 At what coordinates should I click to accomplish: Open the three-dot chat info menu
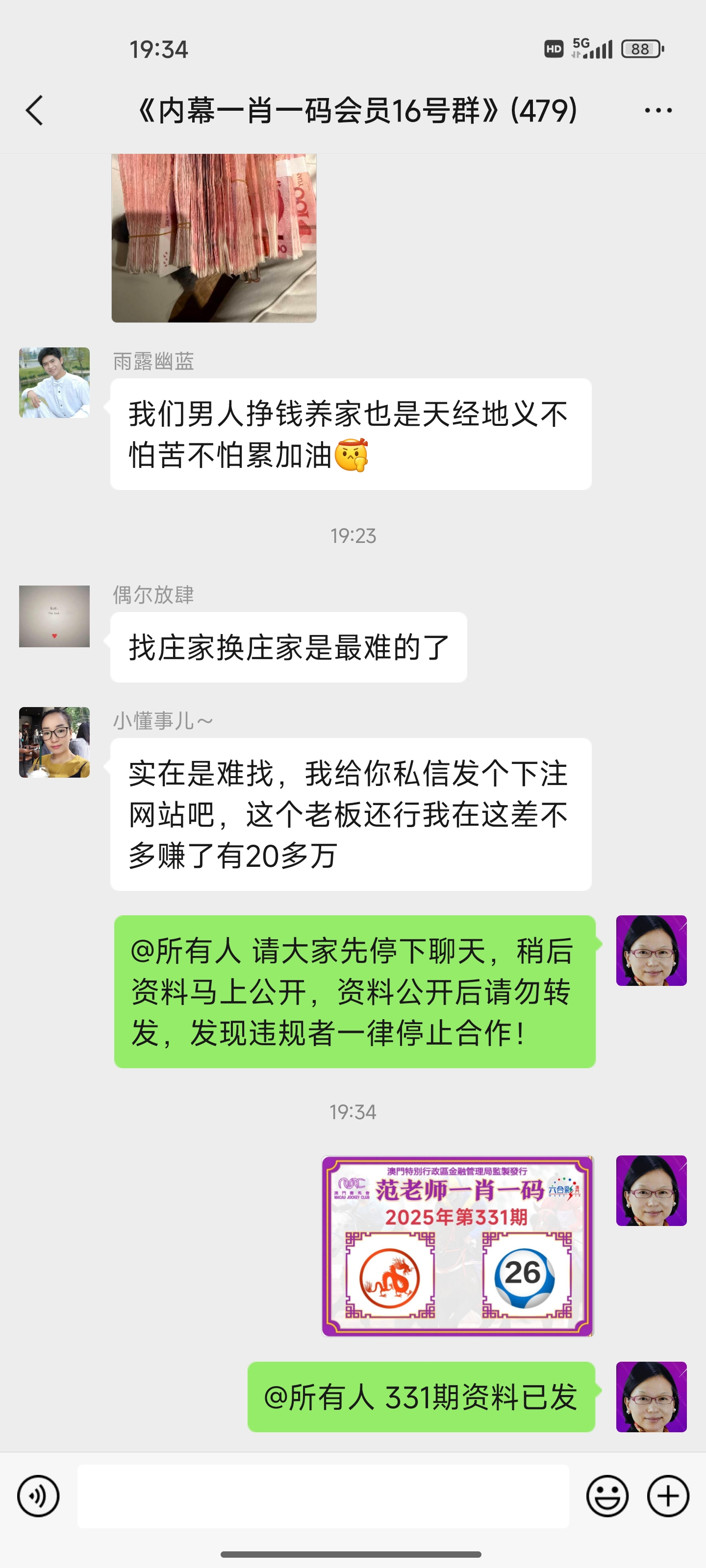click(x=658, y=111)
